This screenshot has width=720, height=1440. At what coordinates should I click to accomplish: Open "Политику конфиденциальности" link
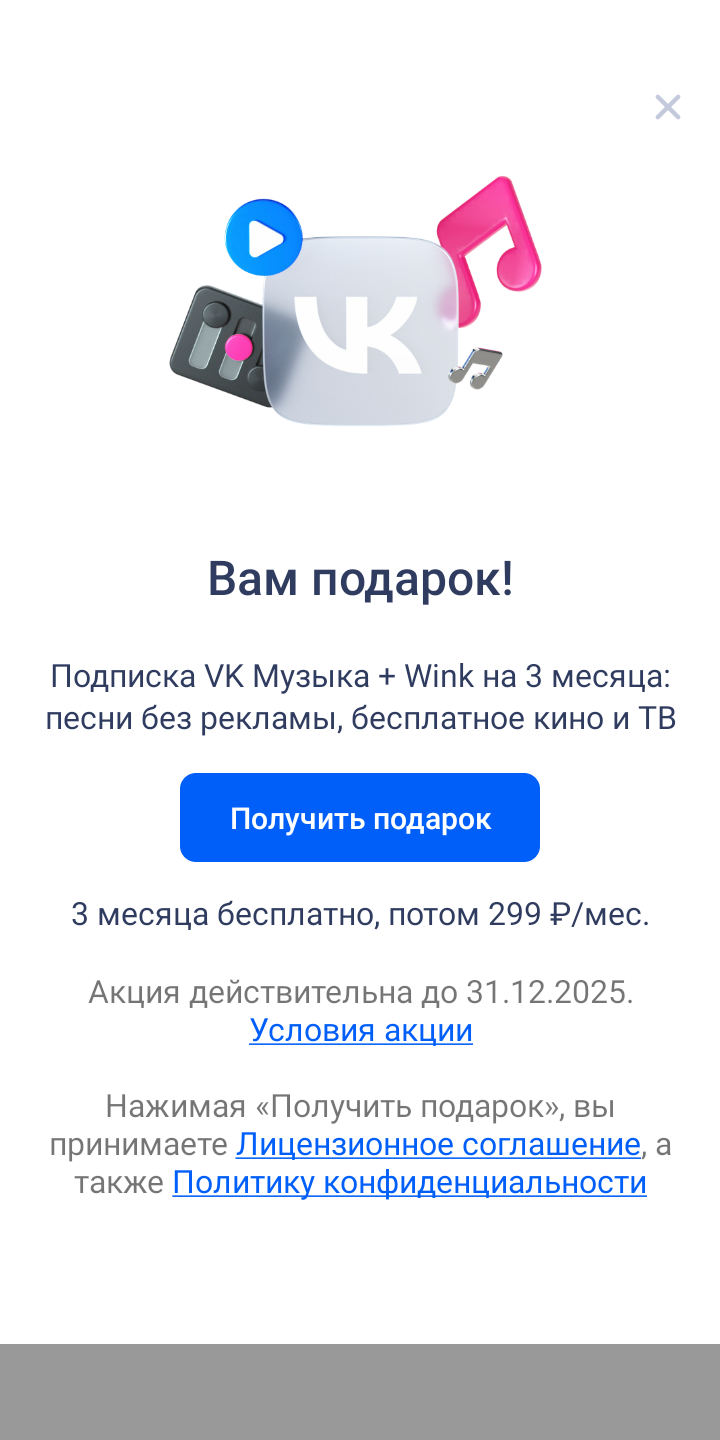pos(409,1183)
